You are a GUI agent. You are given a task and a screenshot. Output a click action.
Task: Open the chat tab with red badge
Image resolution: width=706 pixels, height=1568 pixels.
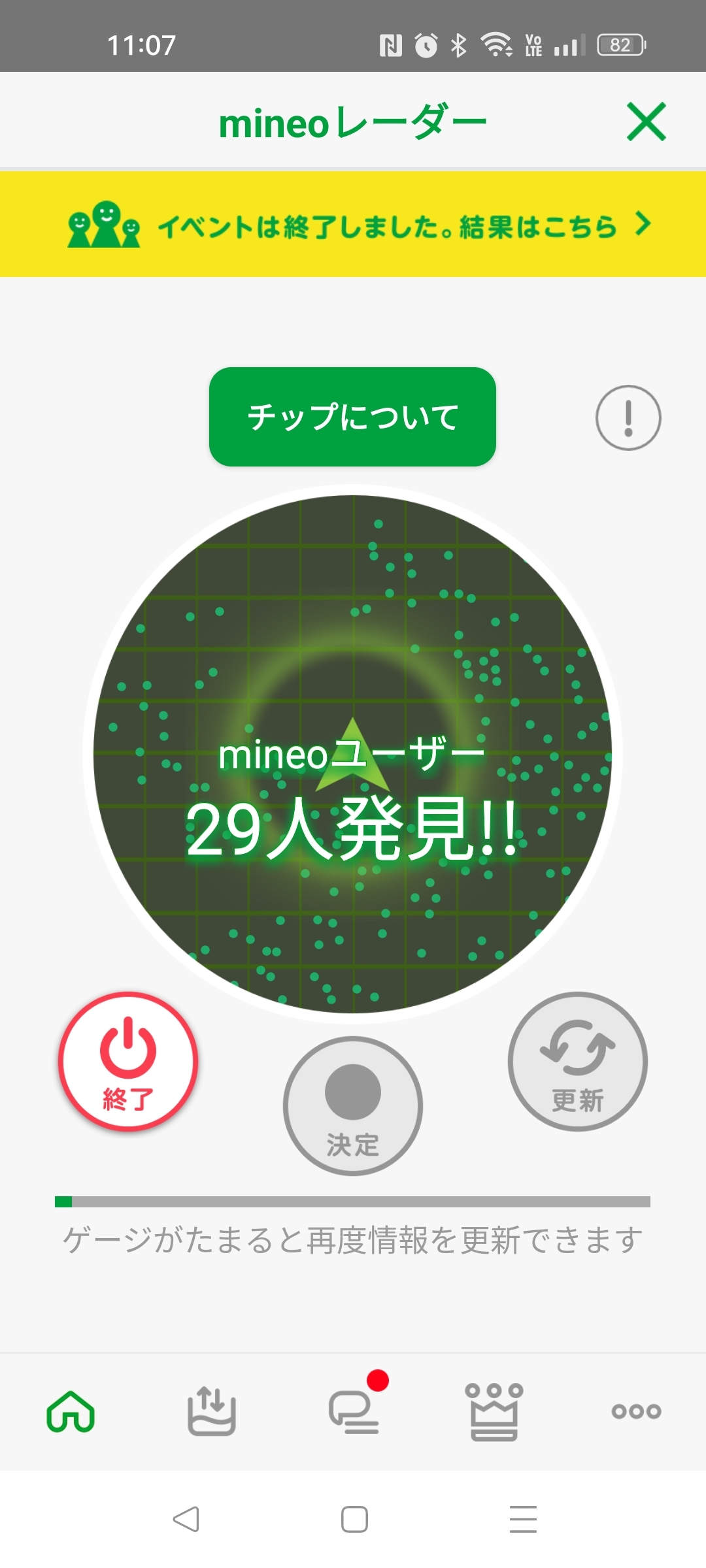[354, 1411]
